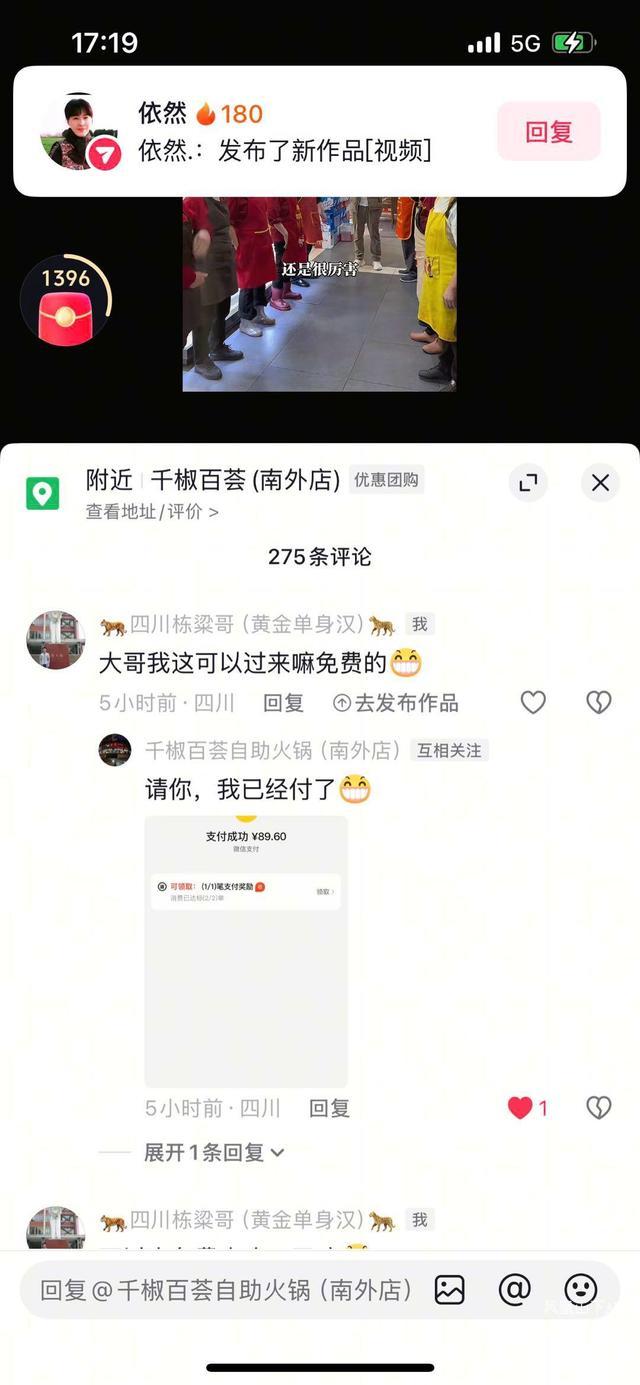Screen dimensions: 640x1385
Task: Open the emoji picker
Action: 581,1290
